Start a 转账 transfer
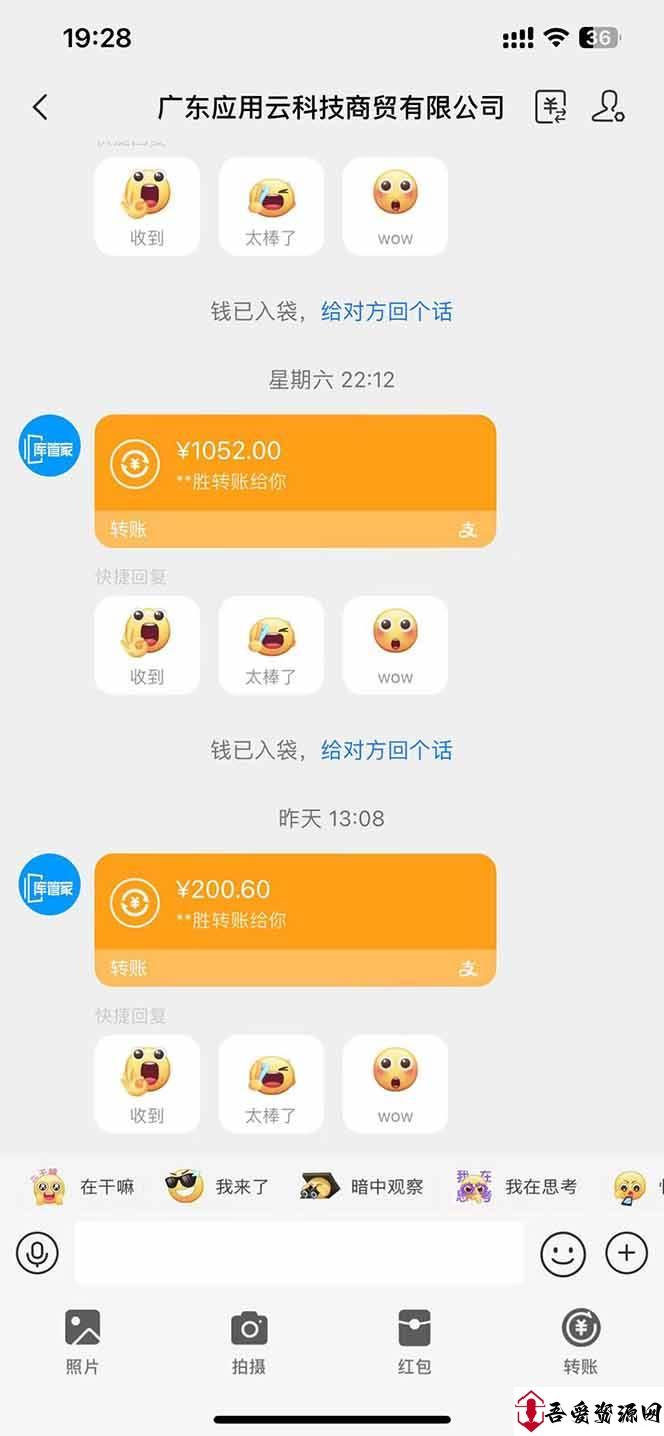This screenshot has height=1436, width=664. tap(580, 1342)
